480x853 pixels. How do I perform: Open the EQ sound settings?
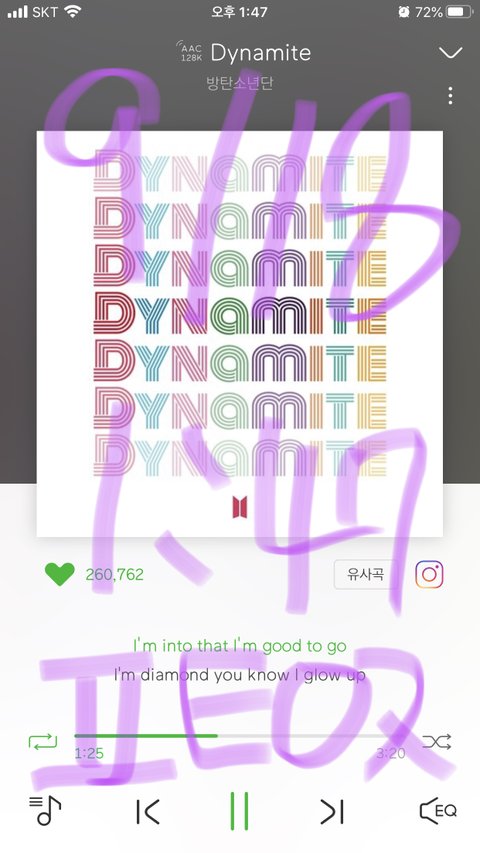point(438,811)
